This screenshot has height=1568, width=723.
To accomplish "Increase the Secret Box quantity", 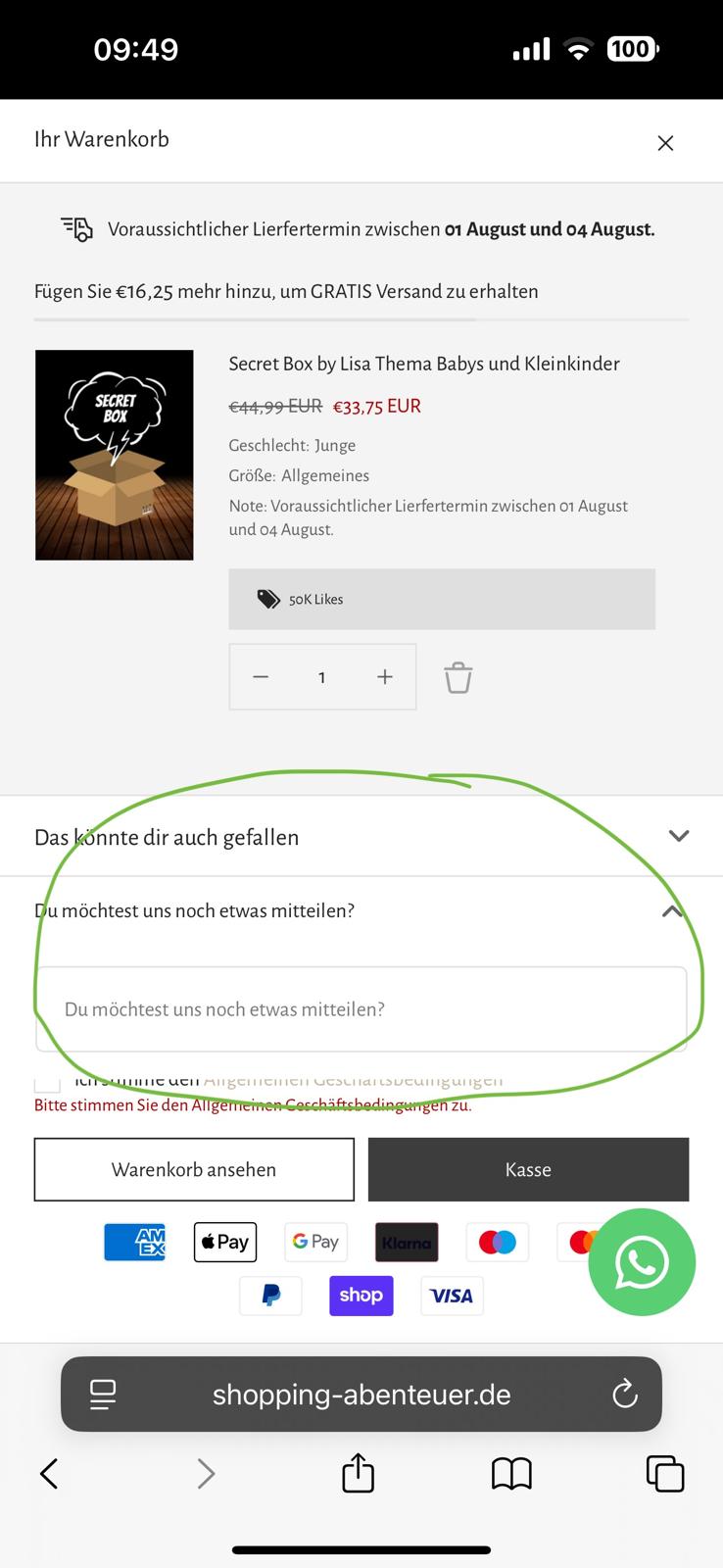I will 385,677.
